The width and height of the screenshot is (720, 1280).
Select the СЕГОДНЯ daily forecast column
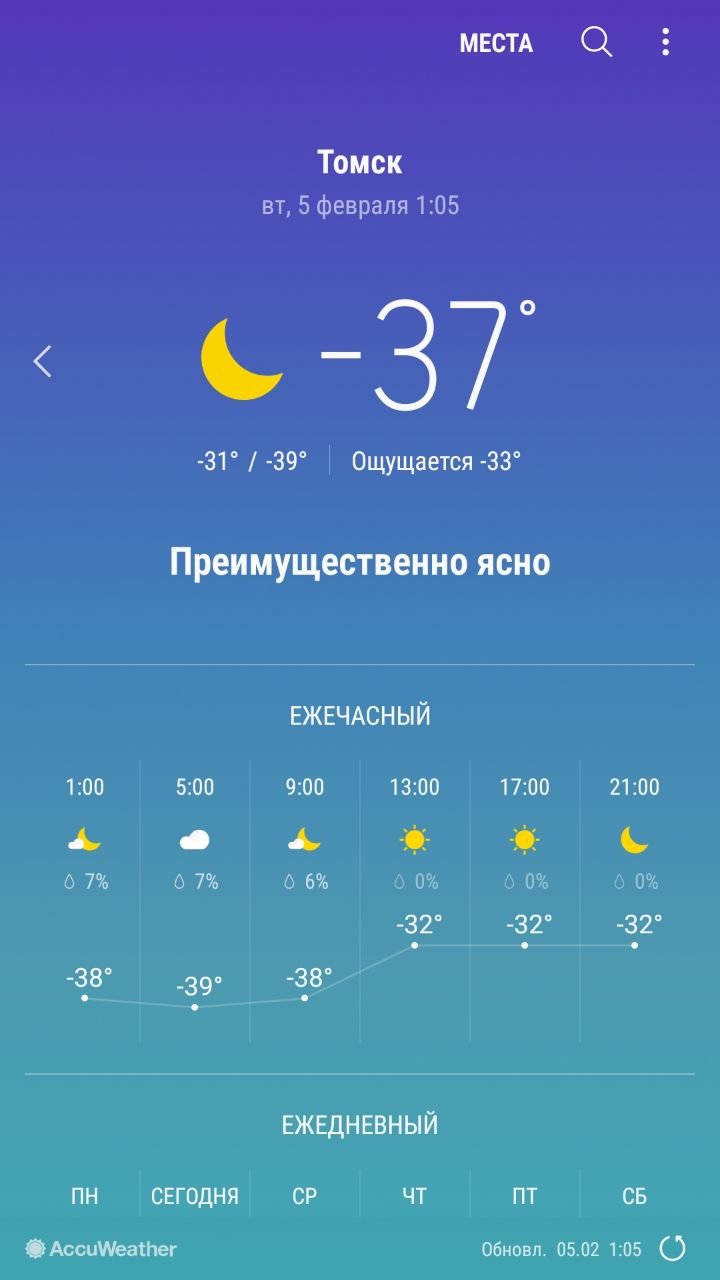click(x=195, y=1196)
